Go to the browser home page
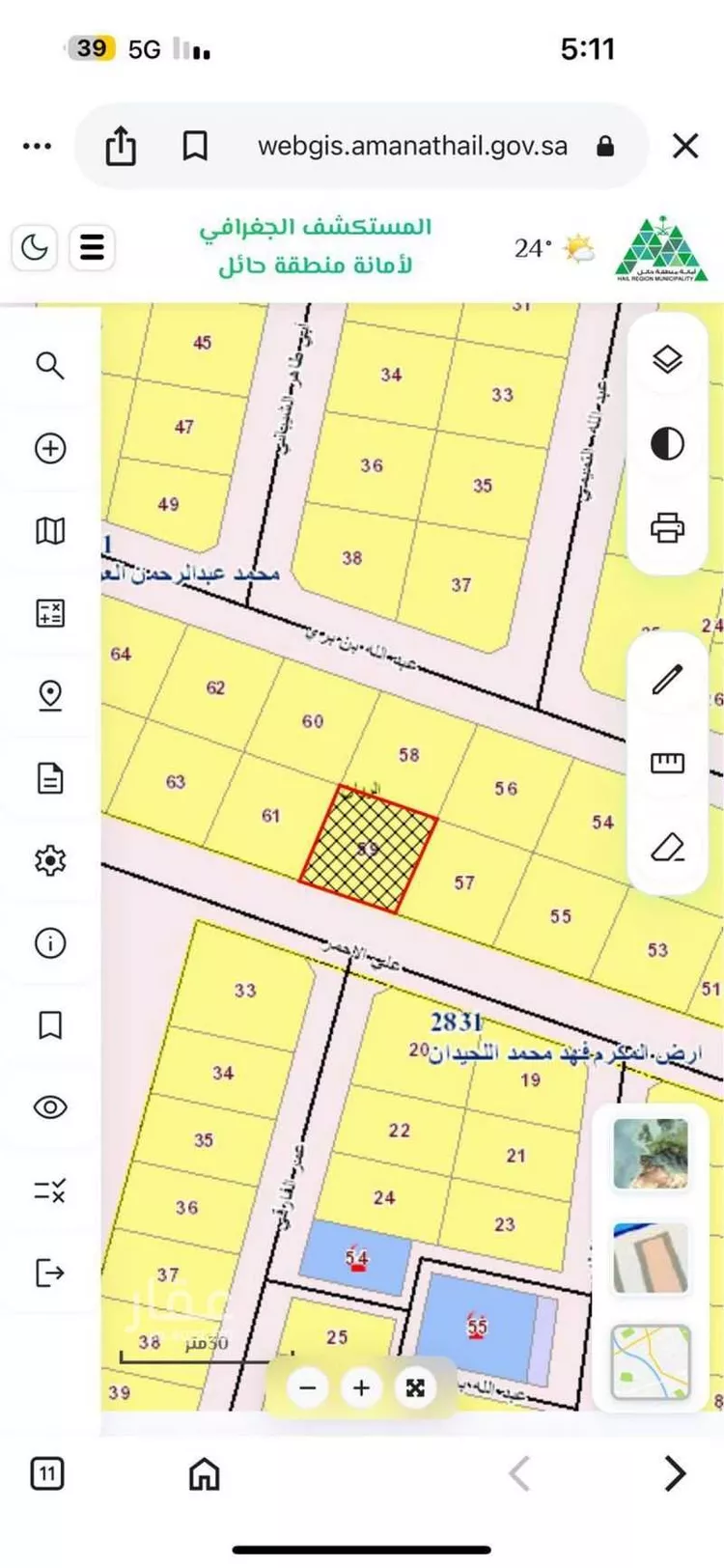 click(x=204, y=1474)
